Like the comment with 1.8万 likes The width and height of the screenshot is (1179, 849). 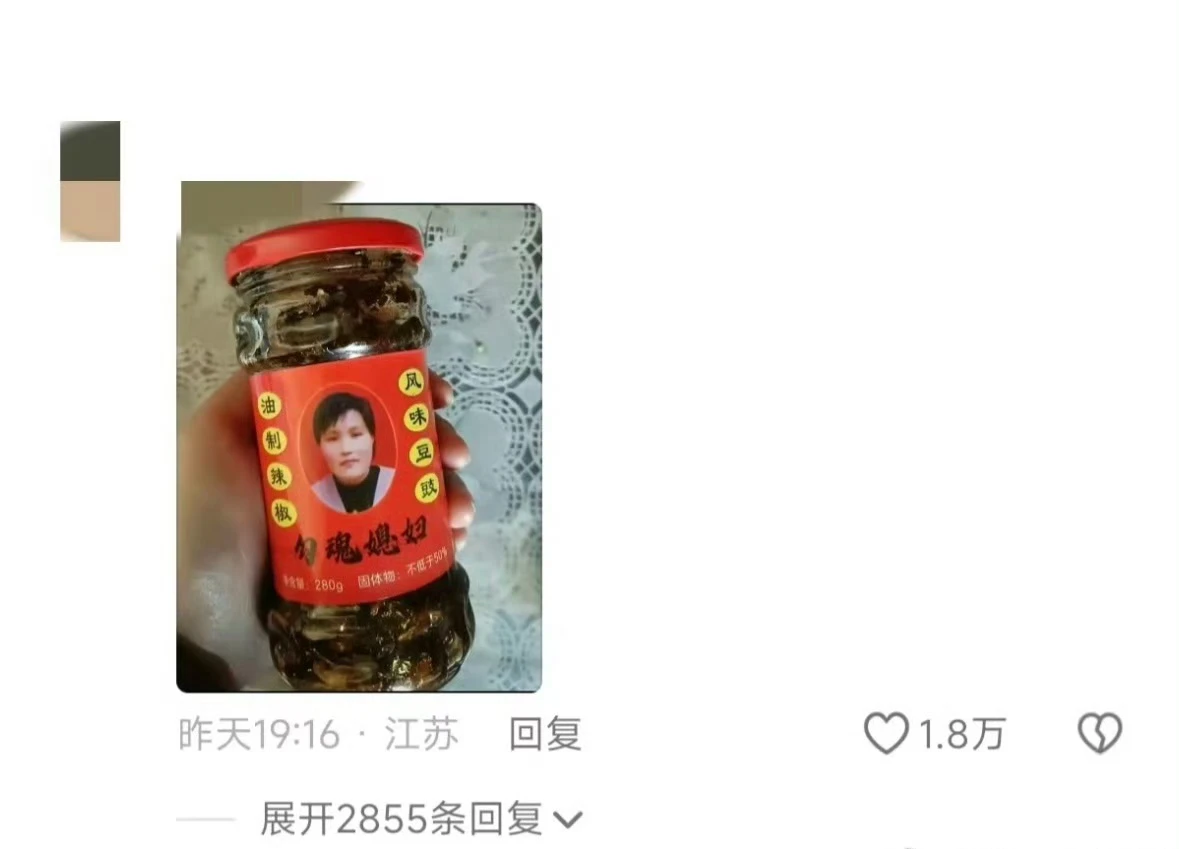point(886,734)
